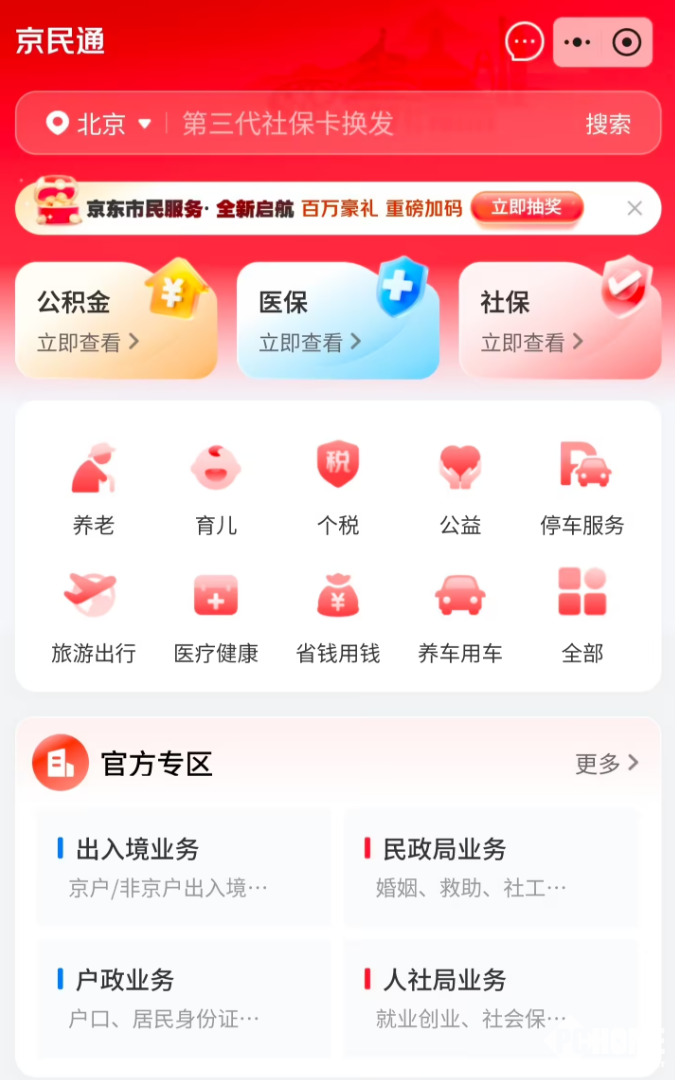Open the message bubble icon
The height and width of the screenshot is (1080, 675).
[525, 42]
